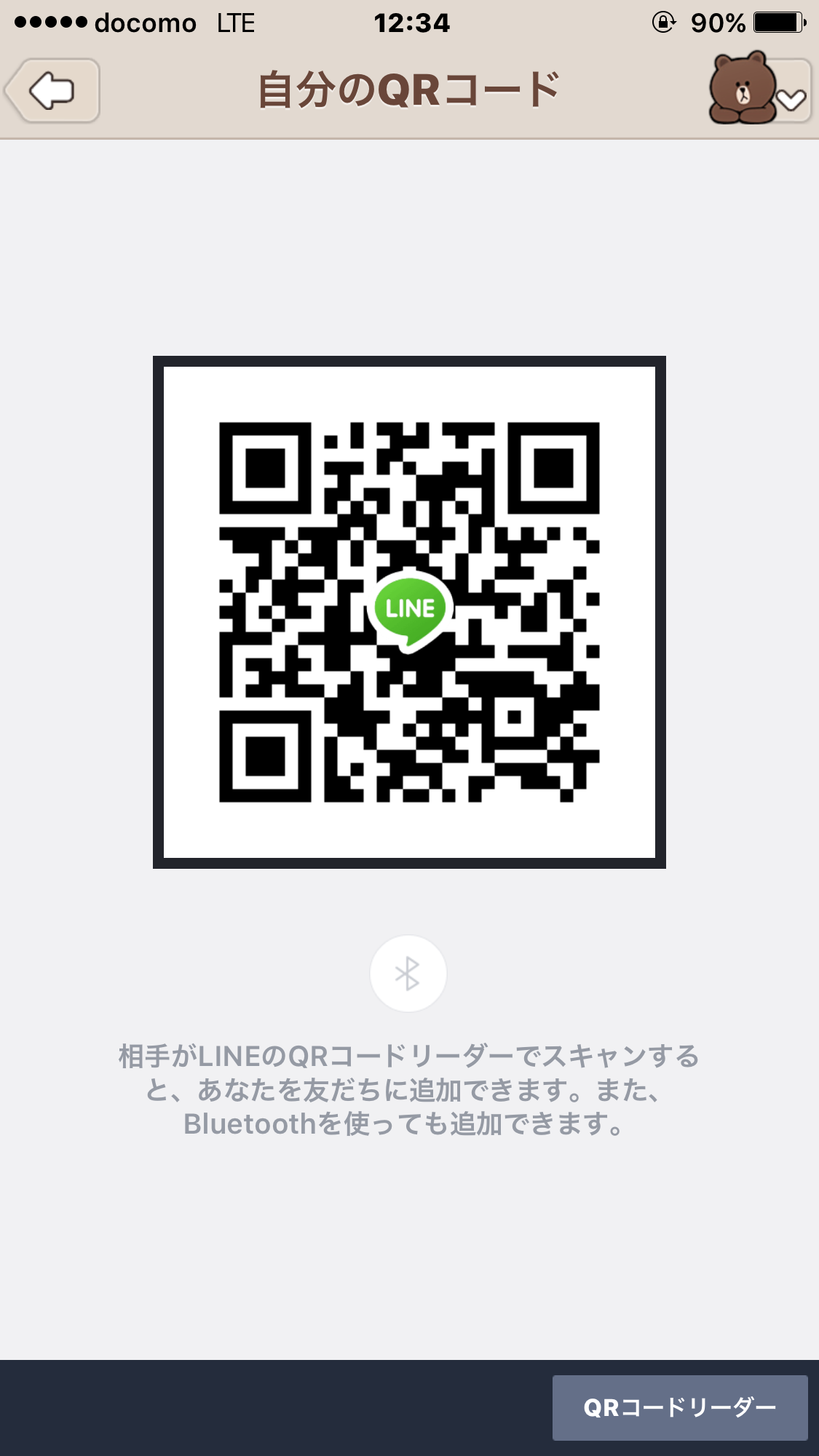The image size is (819, 1456).
Task: Open the Brown bear dropdown menu
Action: click(760, 90)
